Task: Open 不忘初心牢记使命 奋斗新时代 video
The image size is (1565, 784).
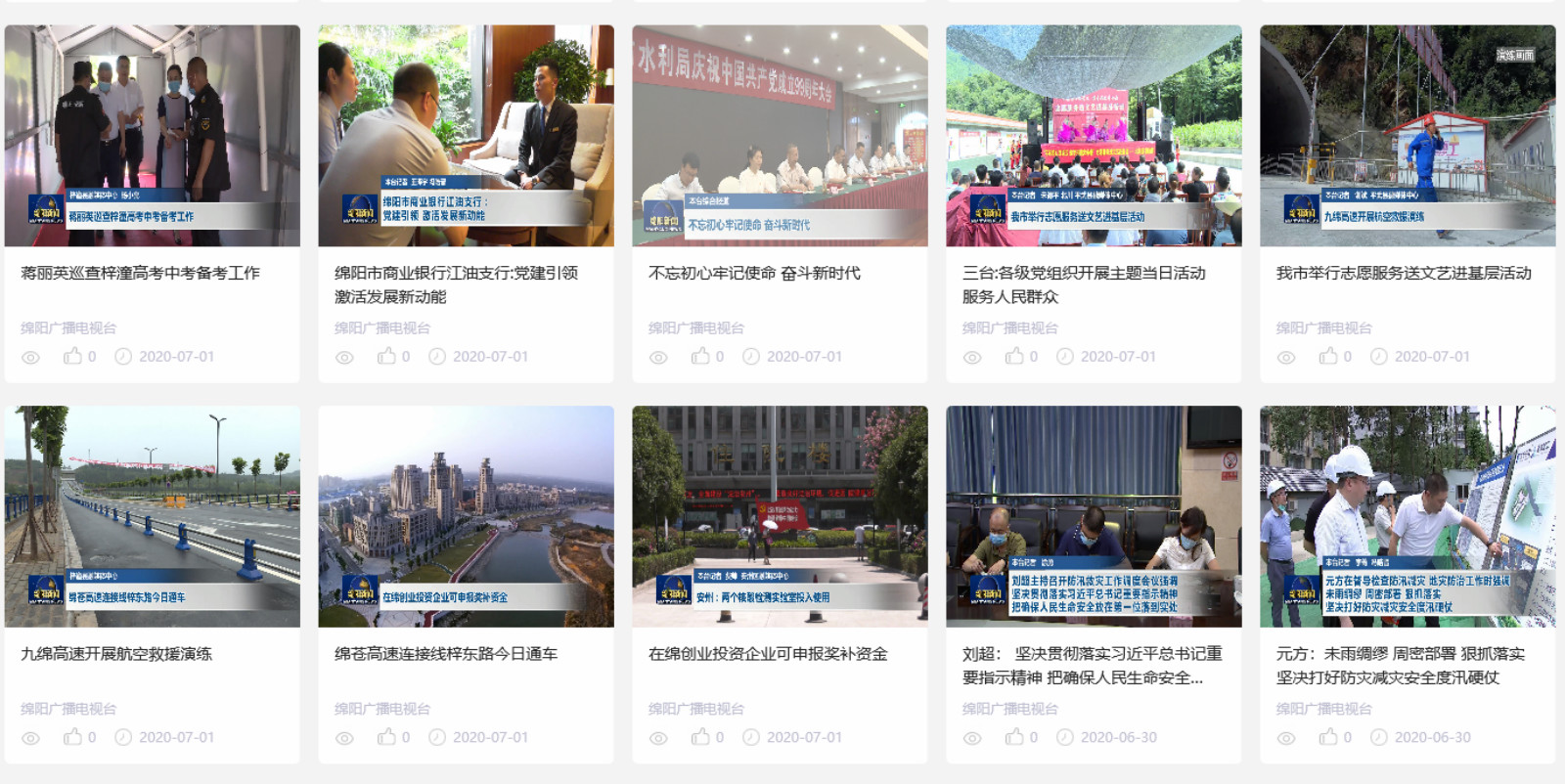Action: tap(780, 136)
